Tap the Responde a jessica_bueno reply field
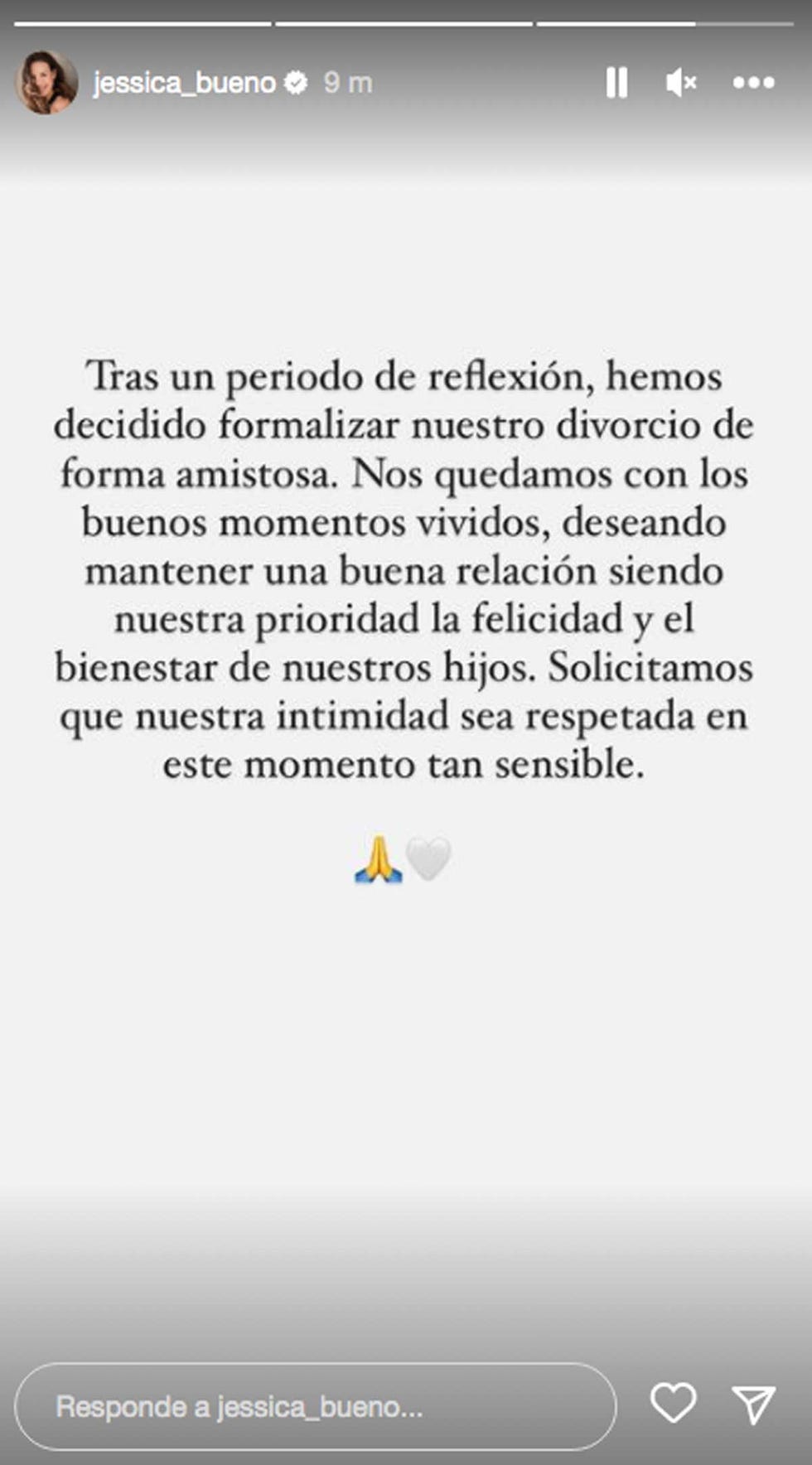This screenshot has height=1465, width=812. coord(315,1406)
